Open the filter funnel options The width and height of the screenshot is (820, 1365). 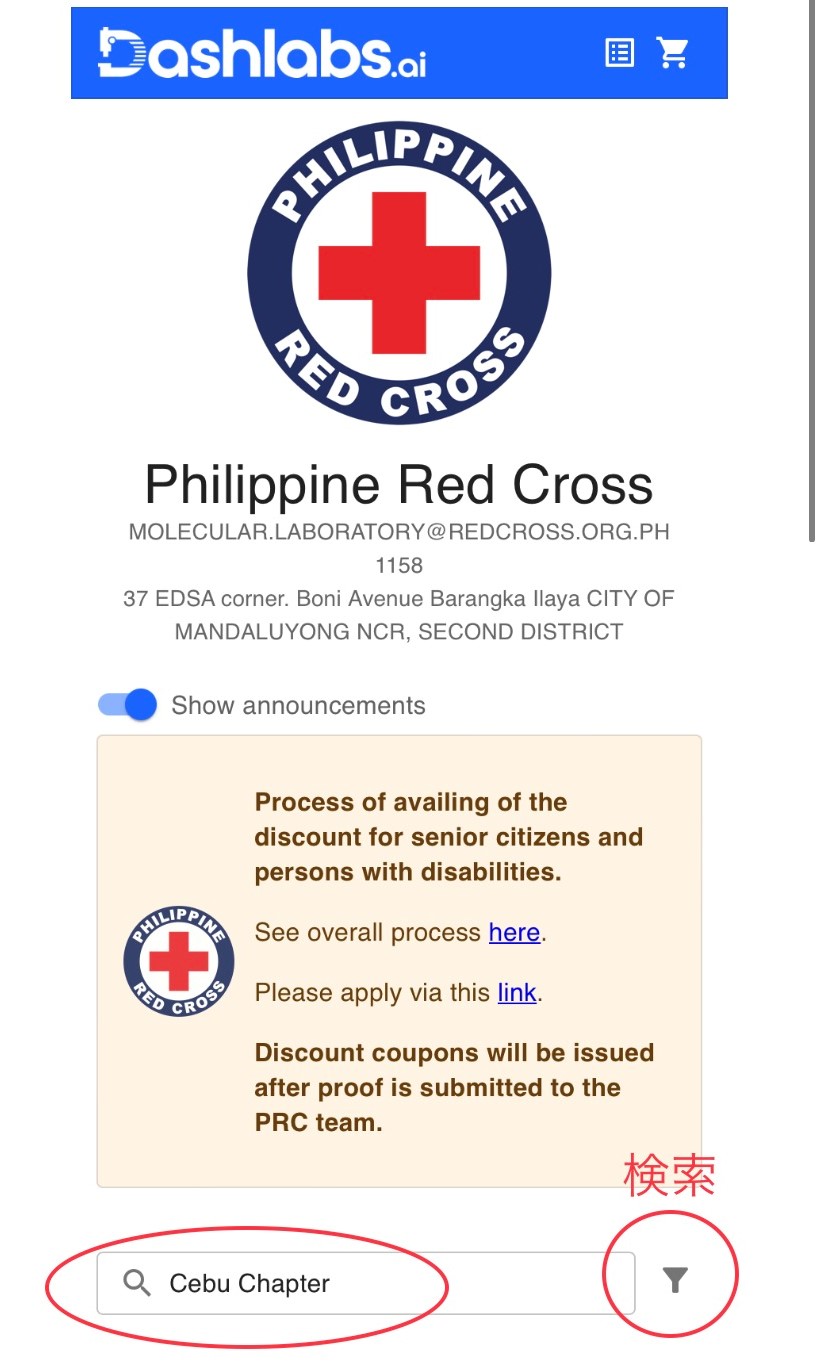click(676, 1279)
